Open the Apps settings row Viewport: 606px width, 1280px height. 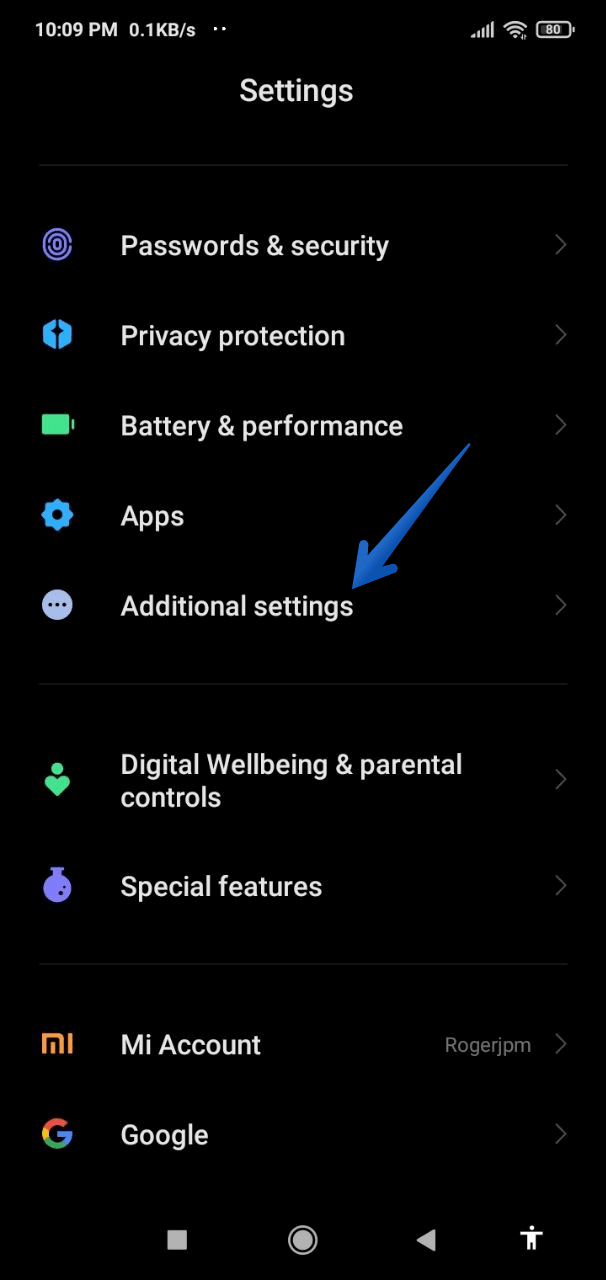click(x=303, y=515)
